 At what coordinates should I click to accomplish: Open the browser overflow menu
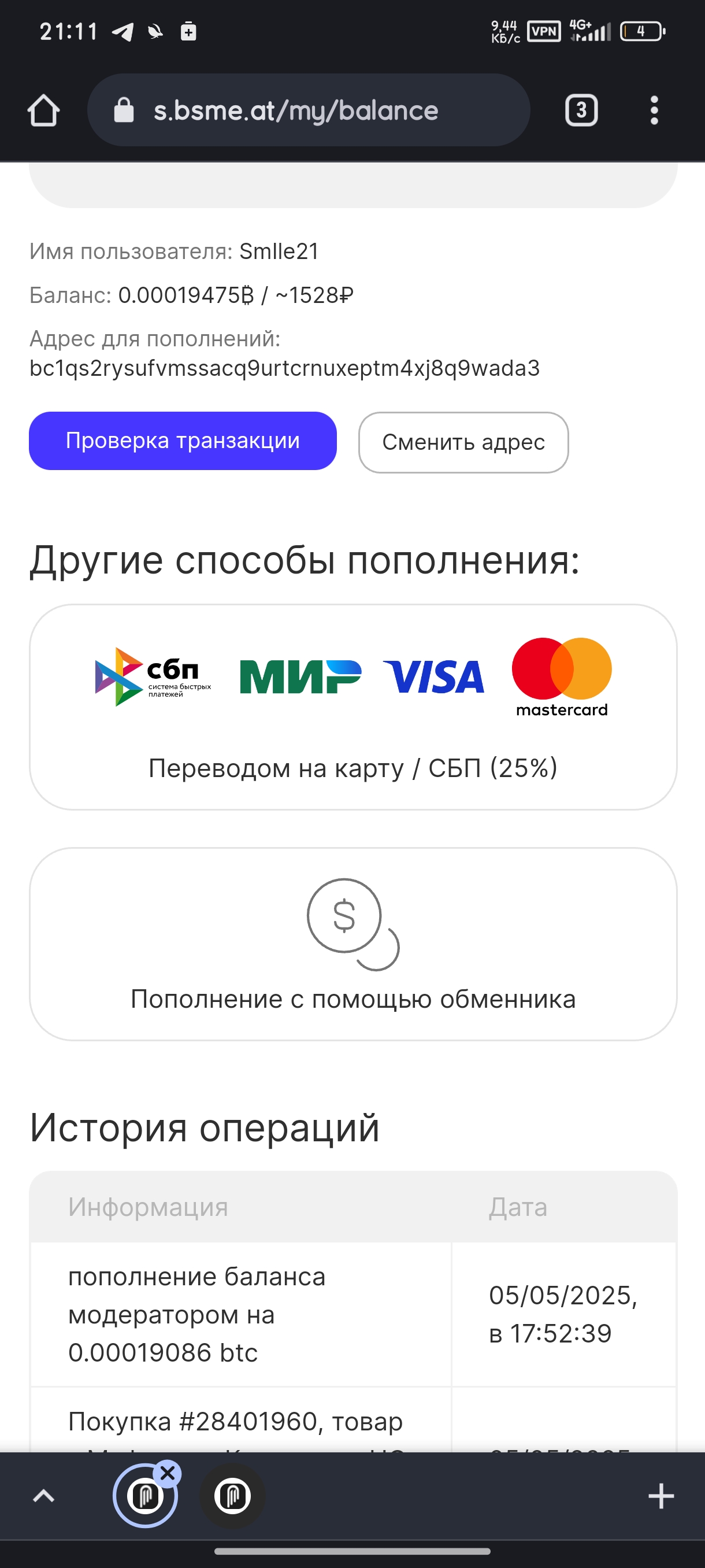(x=654, y=110)
